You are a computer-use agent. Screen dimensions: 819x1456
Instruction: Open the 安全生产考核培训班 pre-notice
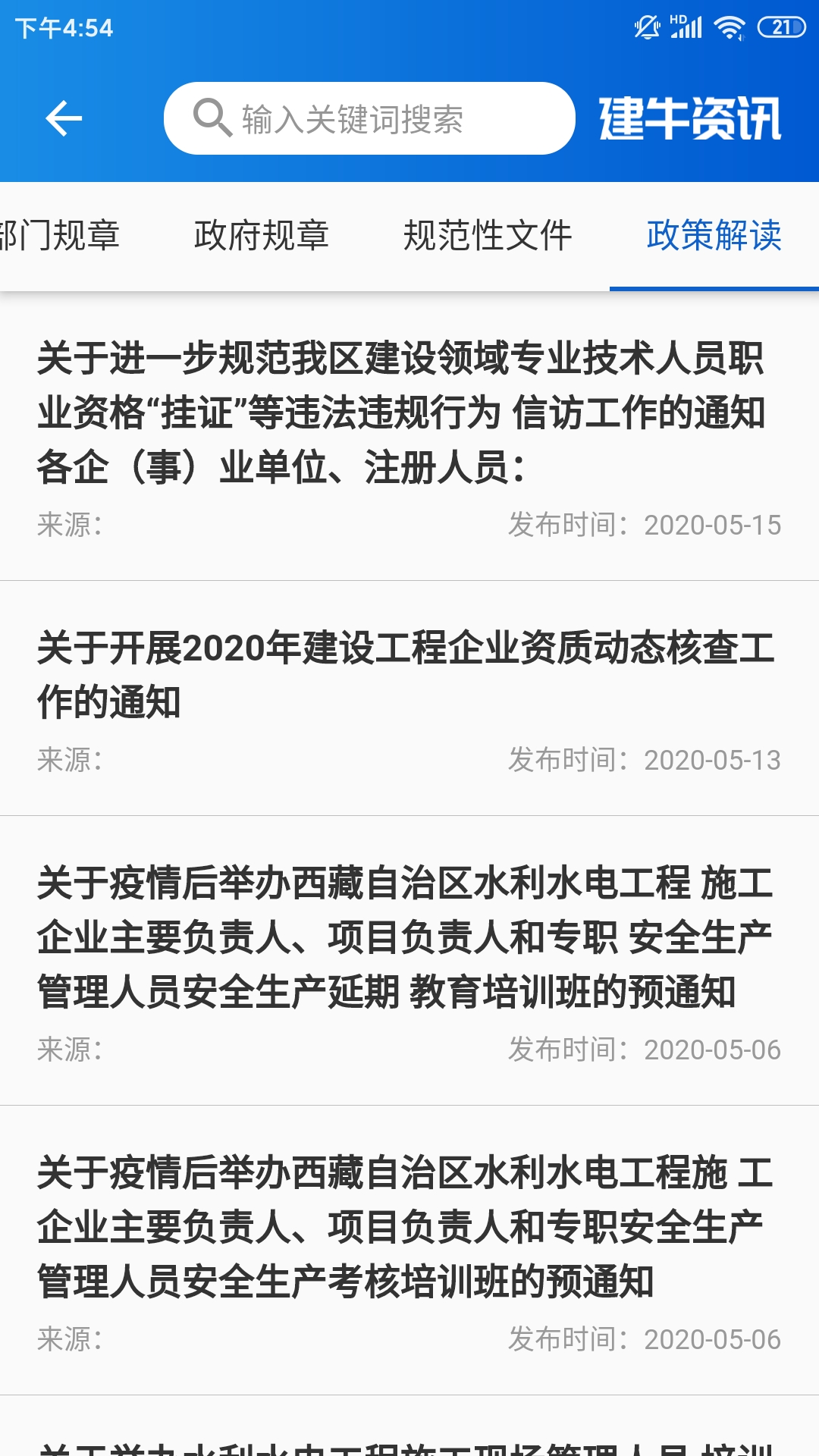[x=409, y=1250]
